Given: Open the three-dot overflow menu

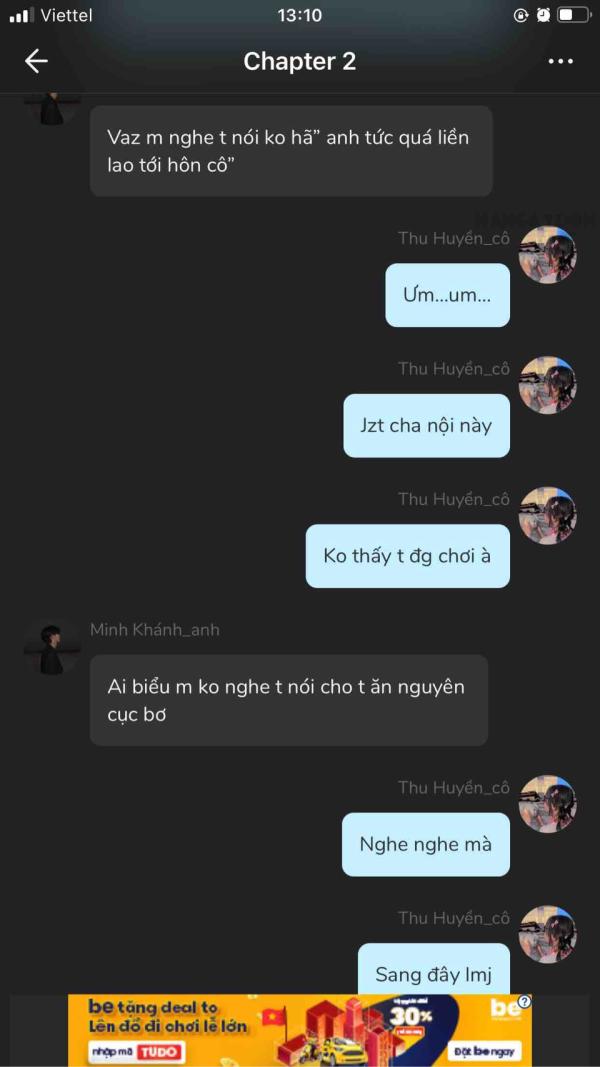Looking at the screenshot, I should 560,61.
